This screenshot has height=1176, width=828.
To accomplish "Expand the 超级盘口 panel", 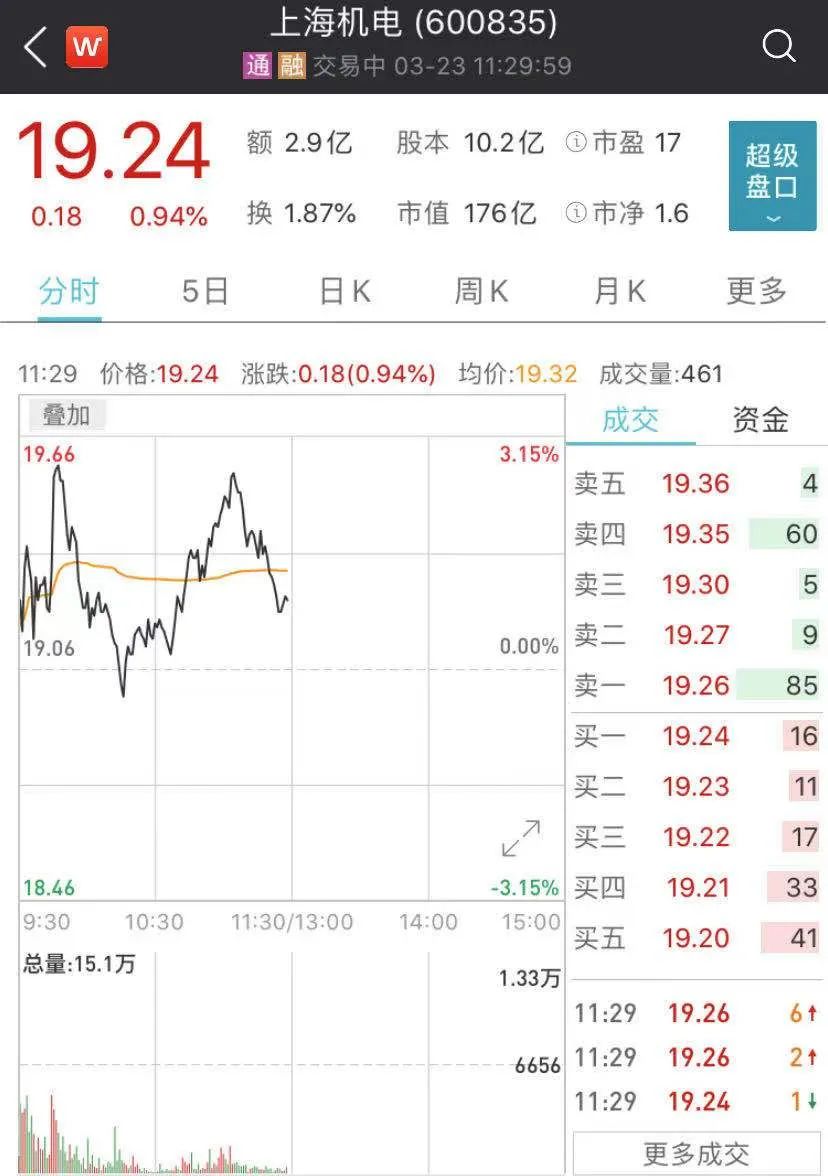I will click(x=772, y=176).
